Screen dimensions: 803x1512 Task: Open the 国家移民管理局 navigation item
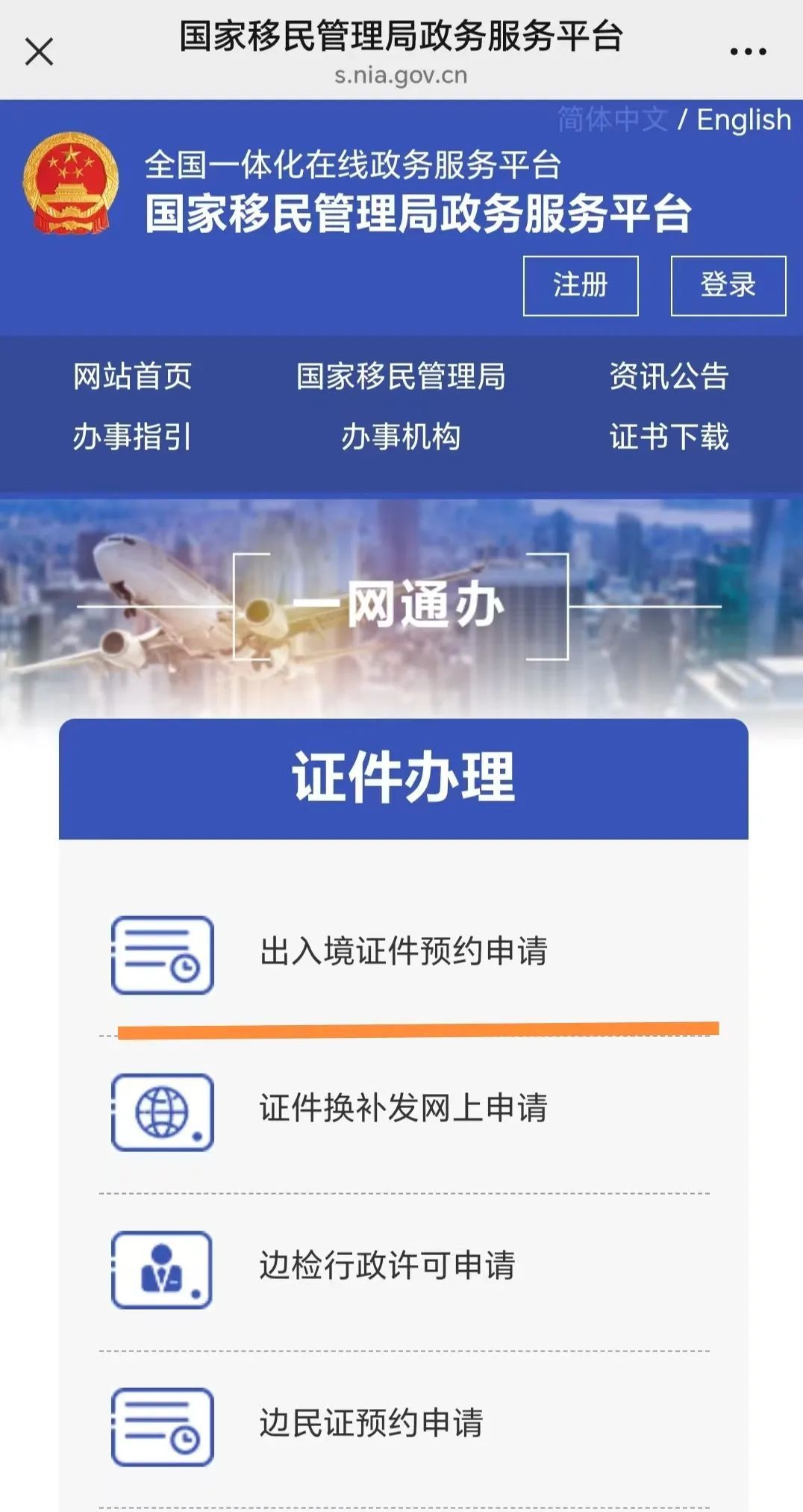401,377
